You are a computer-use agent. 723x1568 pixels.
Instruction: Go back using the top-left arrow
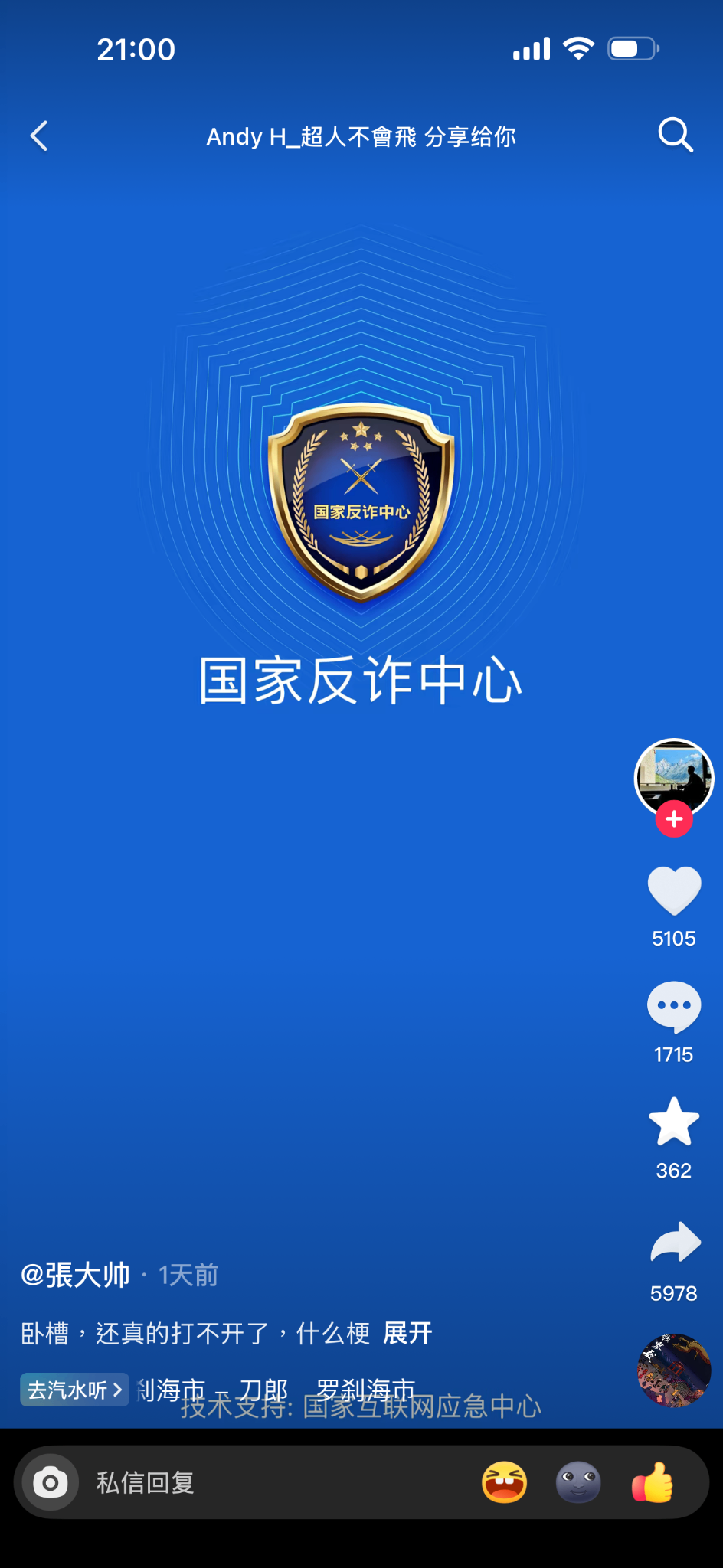tap(40, 136)
